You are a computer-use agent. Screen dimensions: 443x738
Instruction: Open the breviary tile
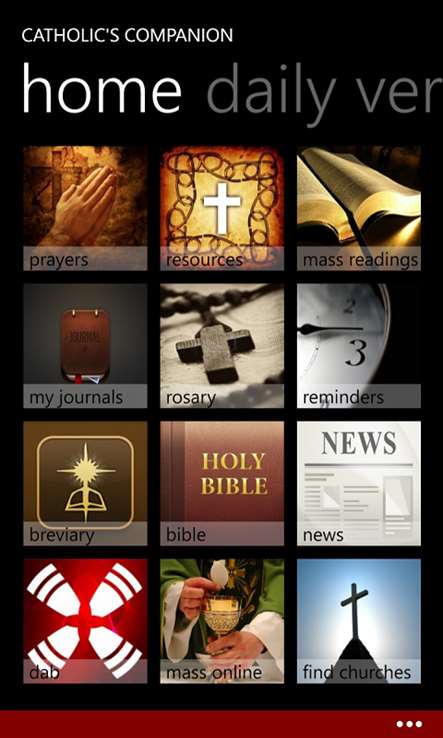click(x=85, y=483)
